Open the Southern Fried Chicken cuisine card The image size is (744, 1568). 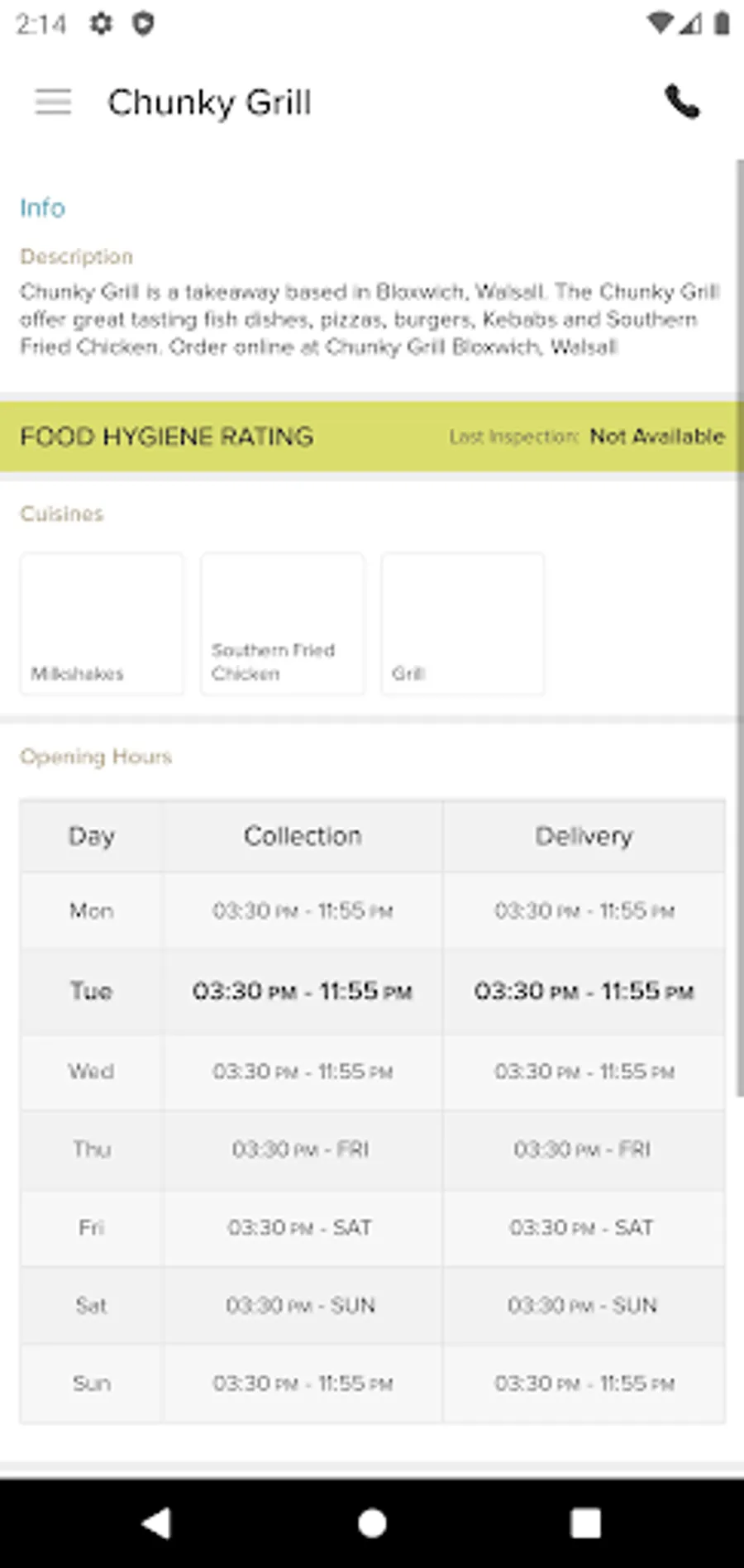point(282,624)
